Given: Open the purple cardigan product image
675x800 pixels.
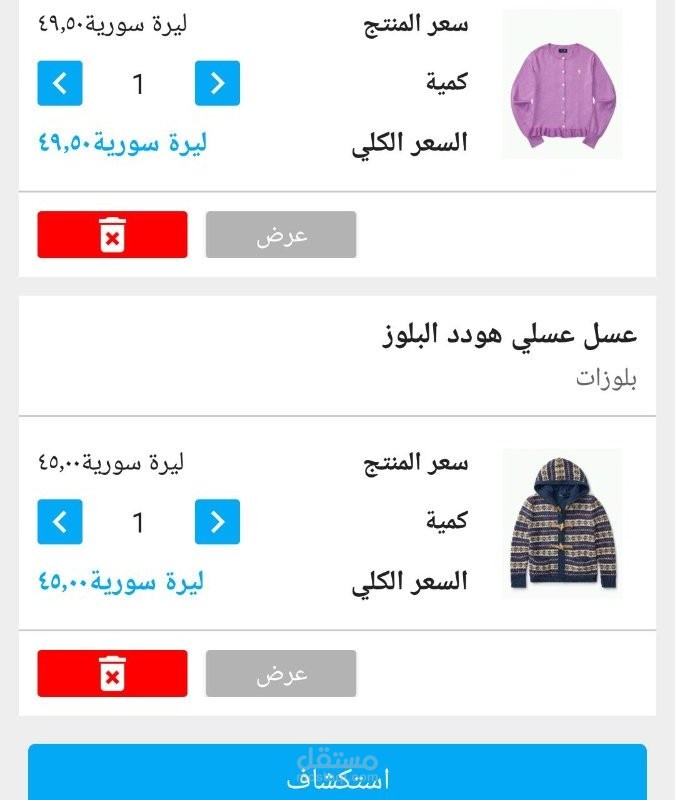Looking at the screenshot, I should tap(562, 85).
